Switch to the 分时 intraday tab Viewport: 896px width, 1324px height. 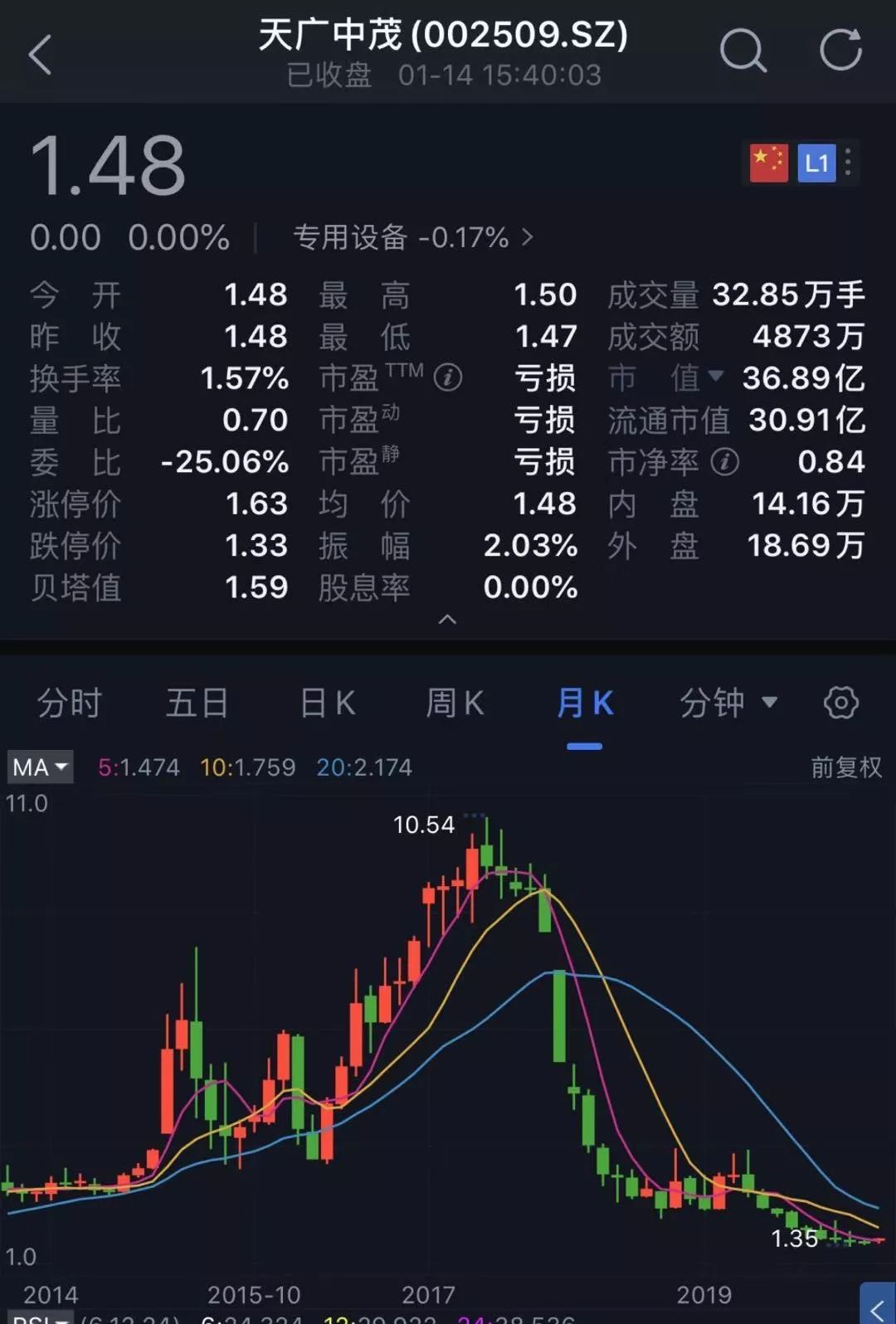(x=68, y=703)
